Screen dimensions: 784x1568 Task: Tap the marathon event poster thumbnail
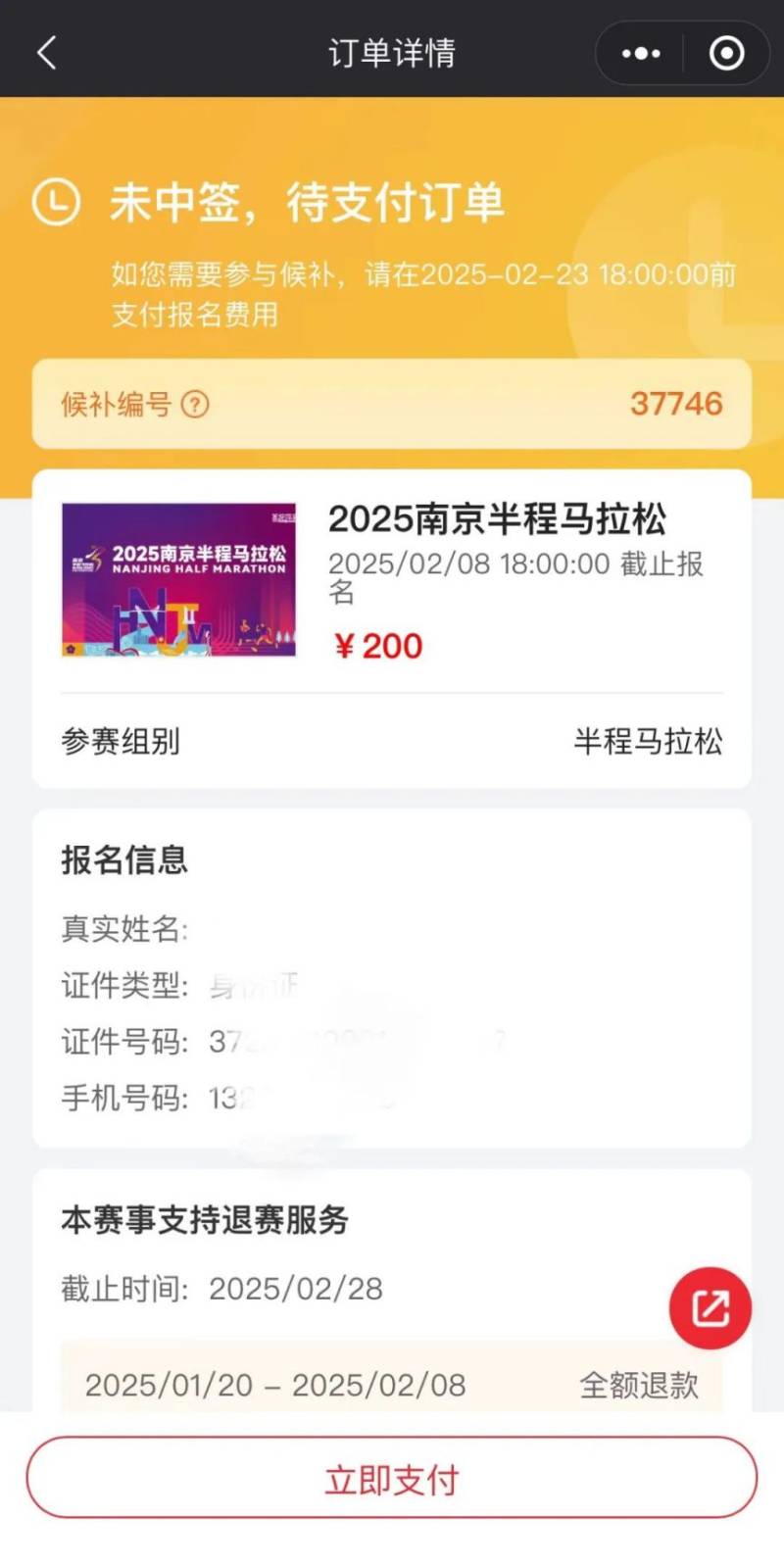click(x=177, y=579)
